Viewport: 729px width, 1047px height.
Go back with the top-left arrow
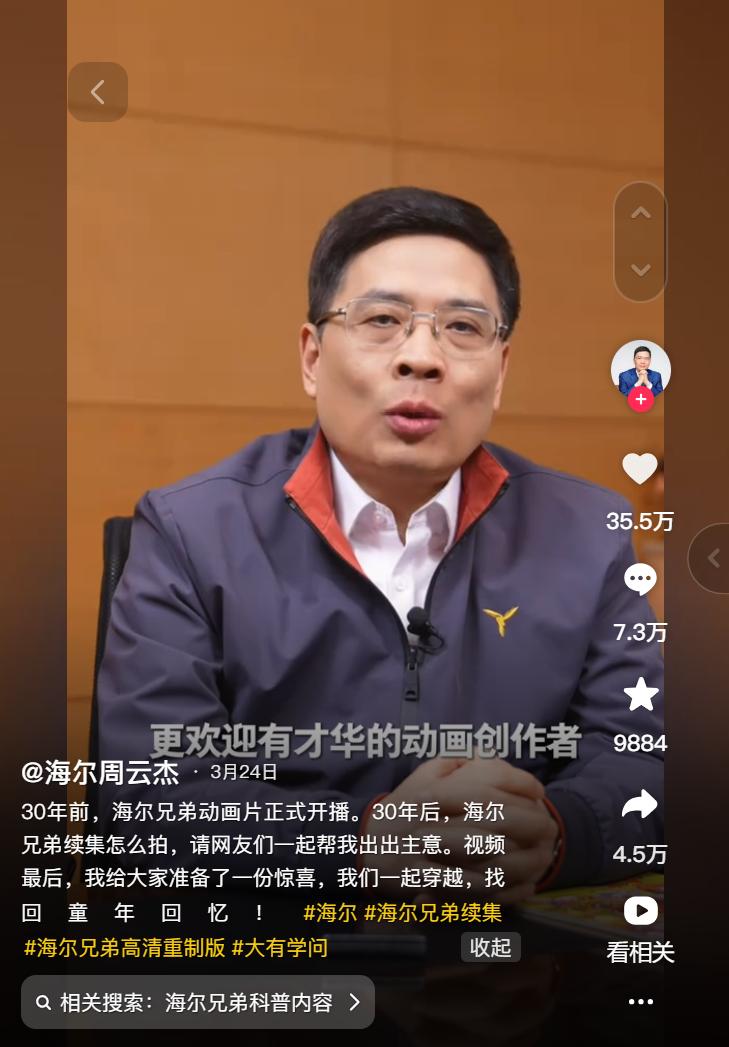97,92
